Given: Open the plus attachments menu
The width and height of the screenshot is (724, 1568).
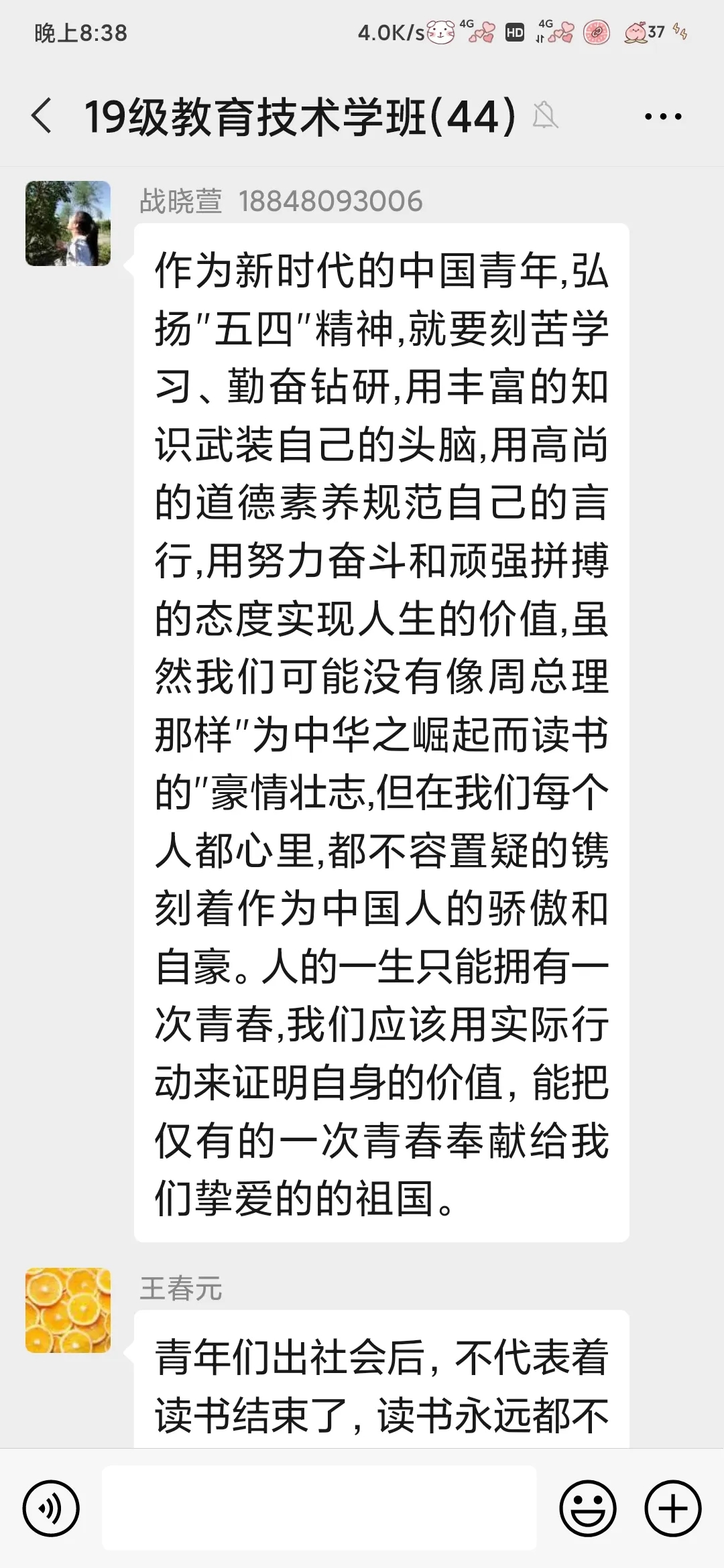Looking at the screenshot, I should [672, 1508].
